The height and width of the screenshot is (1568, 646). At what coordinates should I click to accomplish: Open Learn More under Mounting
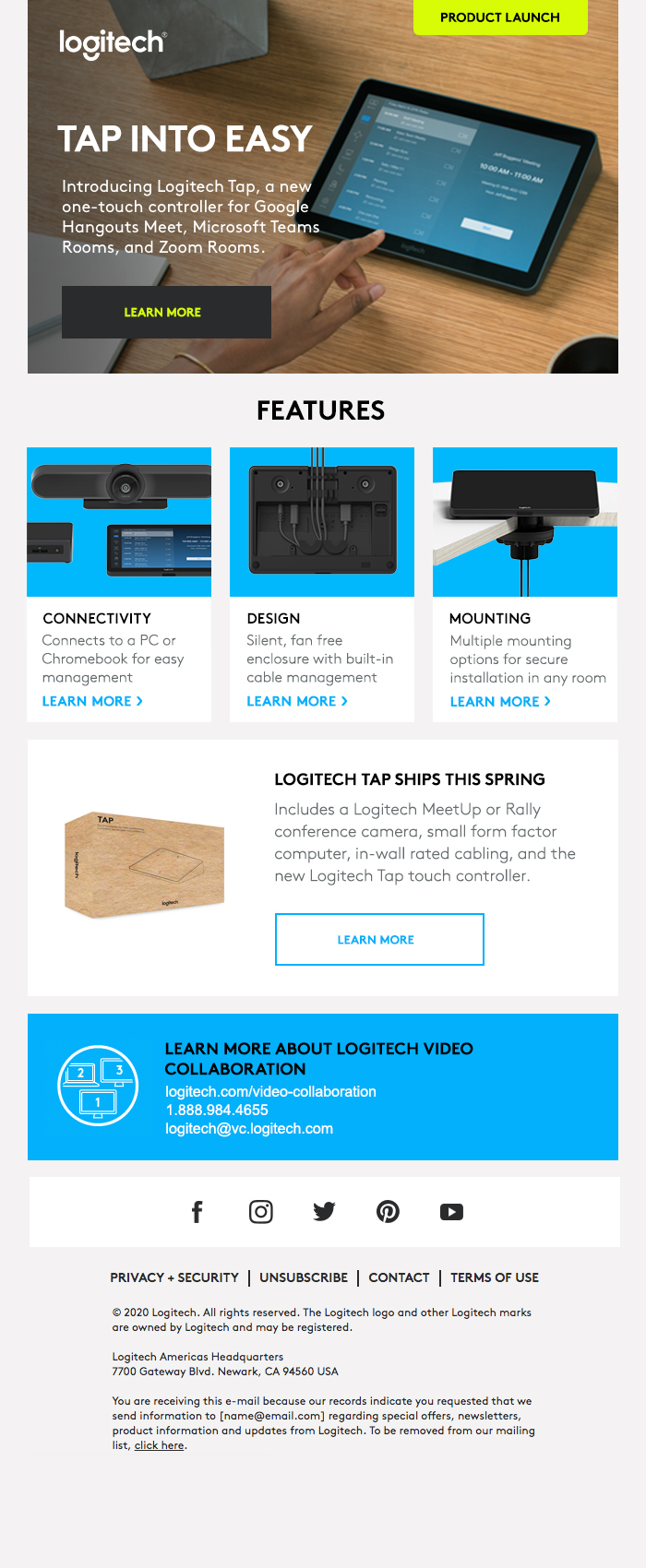tap(500, 702)
